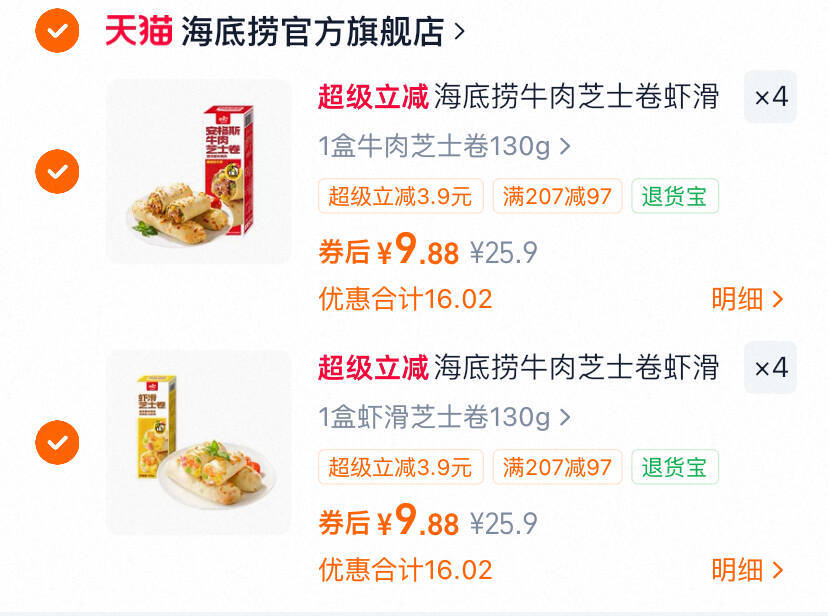The height and width of the screenshot is (616, 828).
Task: Change spec 1盒虾滑芝士卷130g
Action: (x=444, y=417)
